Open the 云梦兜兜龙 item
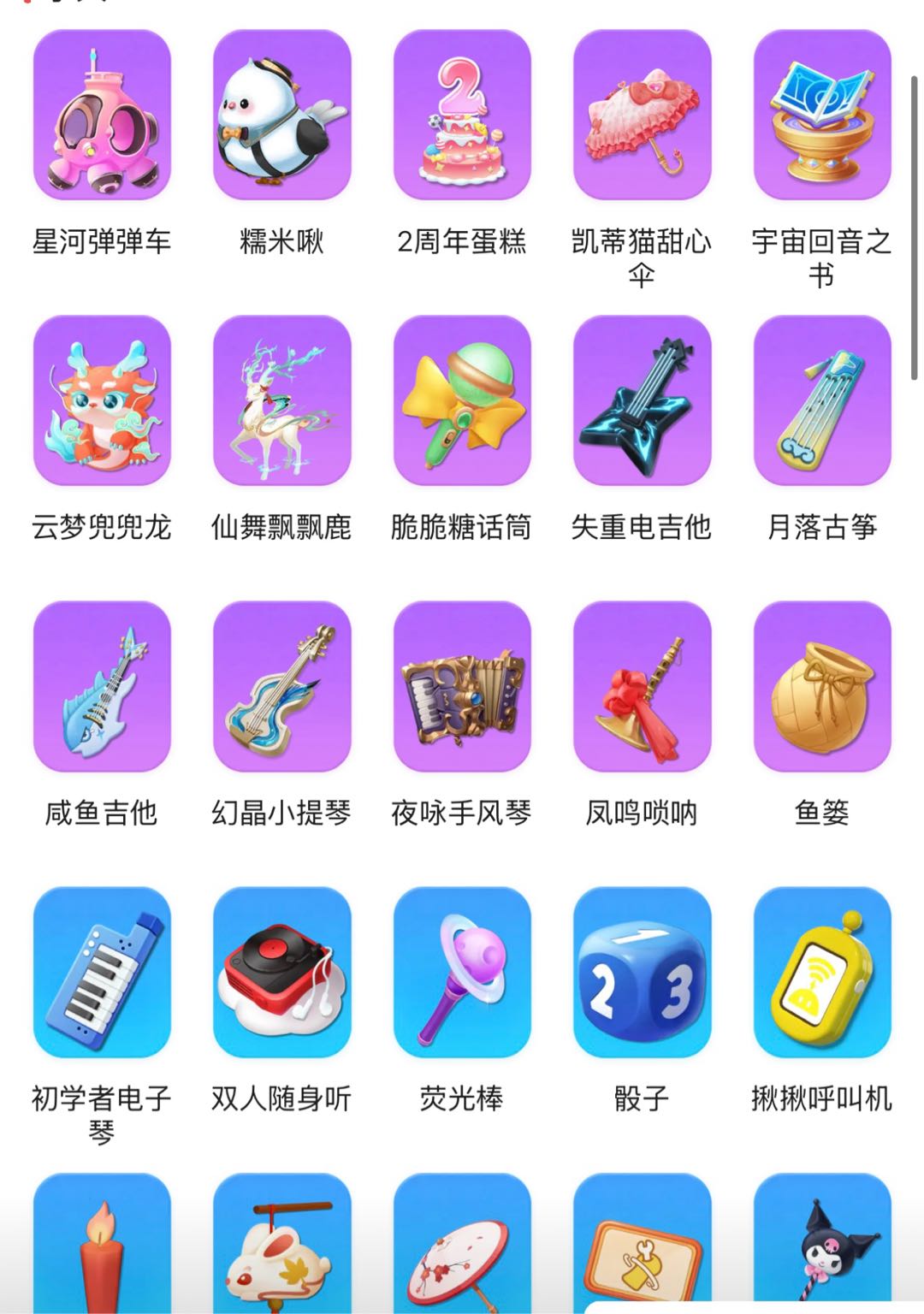Screen dimensions: 924x1314 (x=102, y=400)
